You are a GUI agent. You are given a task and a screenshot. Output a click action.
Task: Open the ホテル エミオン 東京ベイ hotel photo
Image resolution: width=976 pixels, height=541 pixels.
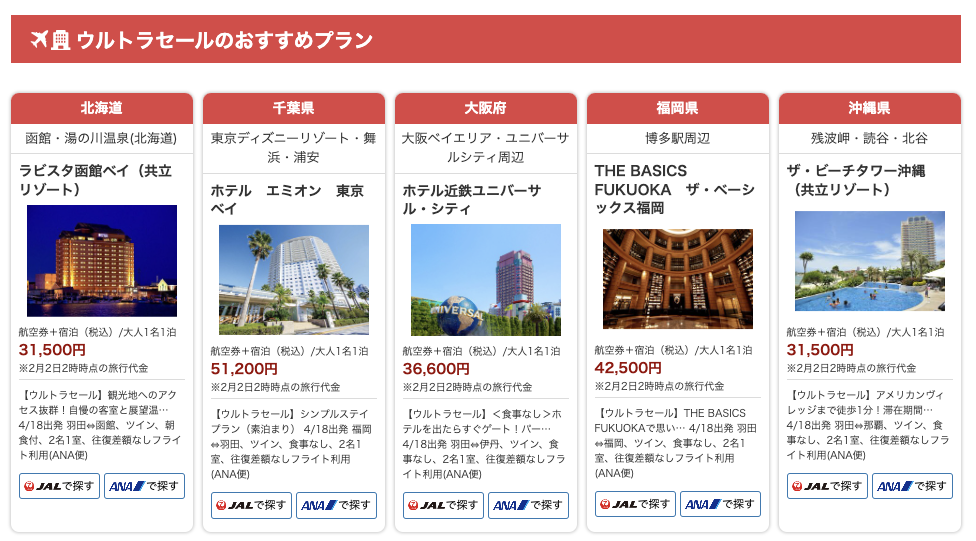[x=294, y=280]
